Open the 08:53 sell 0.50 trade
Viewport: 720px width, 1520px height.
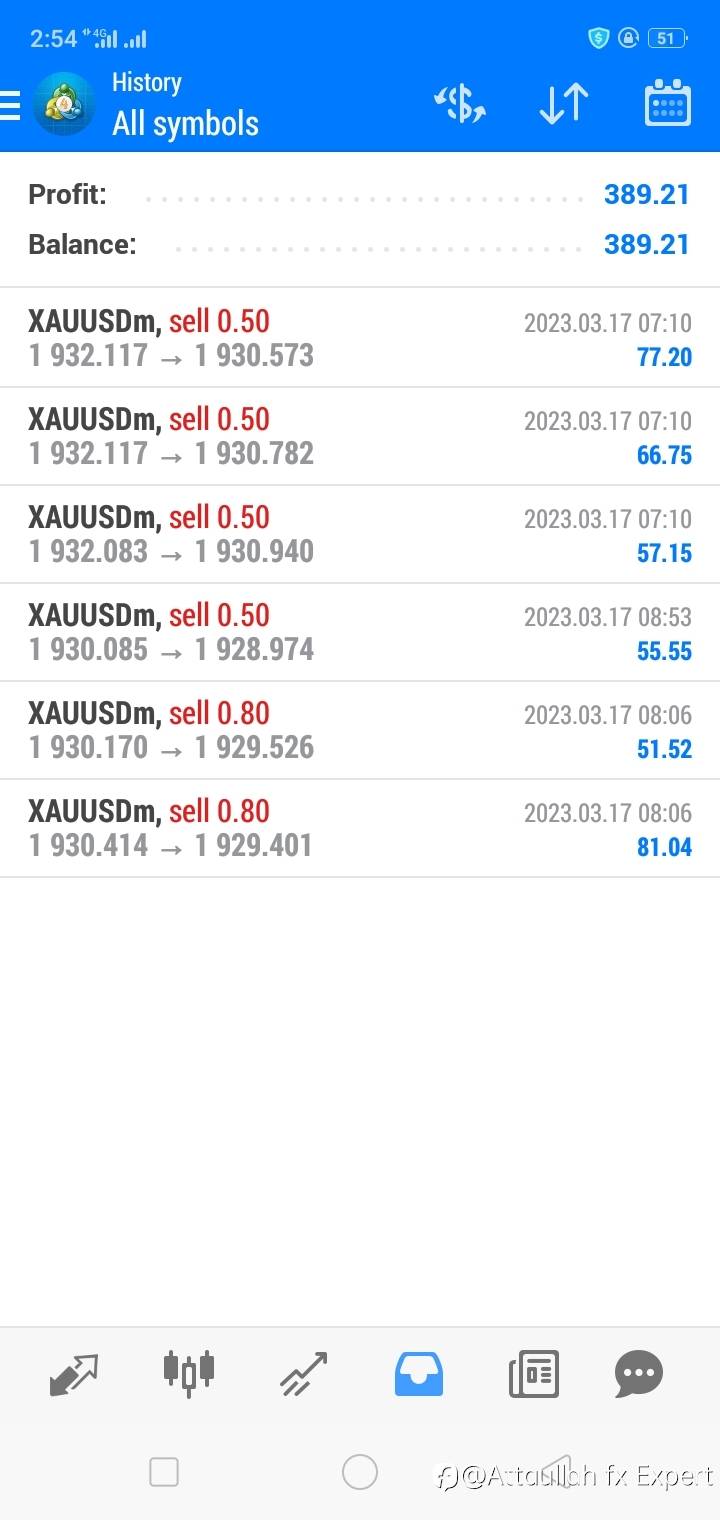pos(360,632)
